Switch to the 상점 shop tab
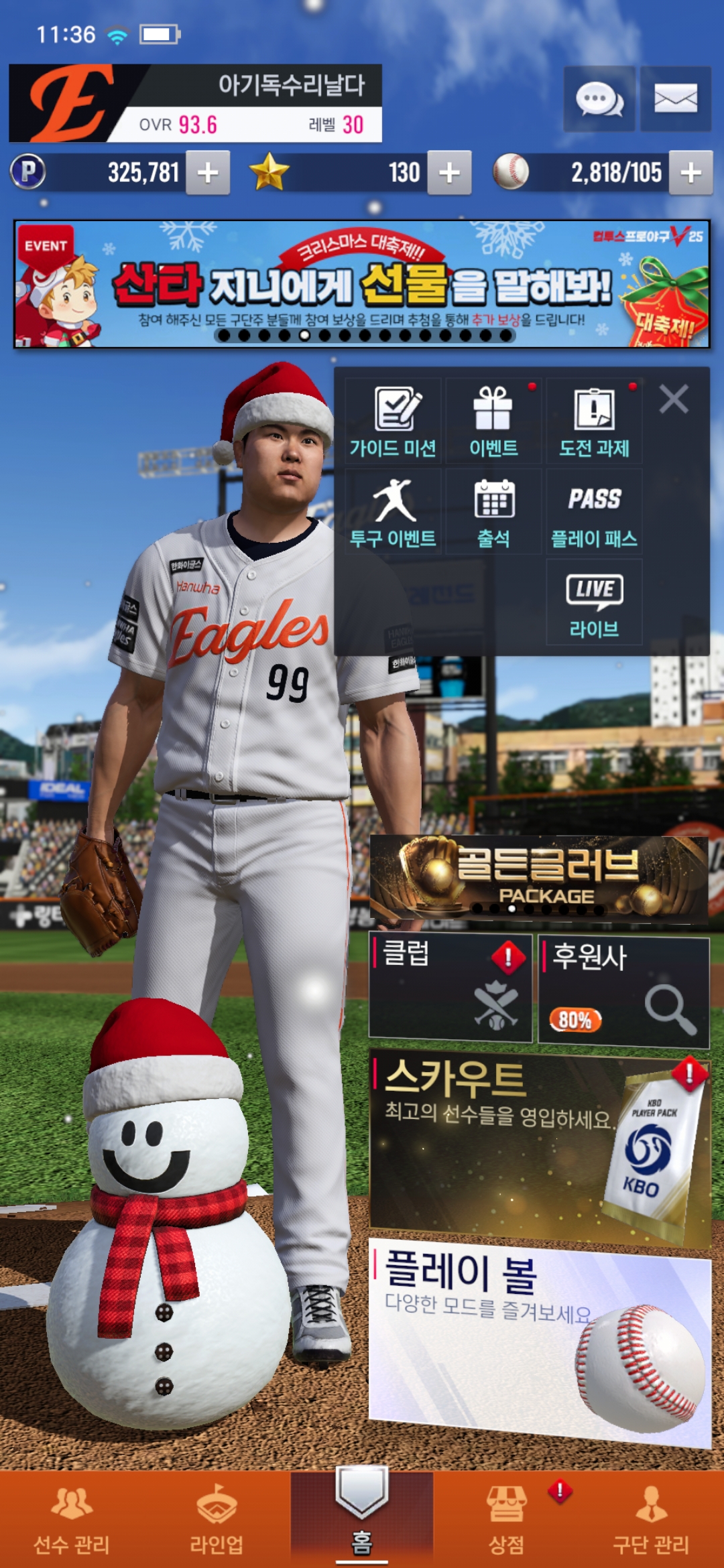Viewport: 724px width, 1568px height. [x=507, y=1520]
